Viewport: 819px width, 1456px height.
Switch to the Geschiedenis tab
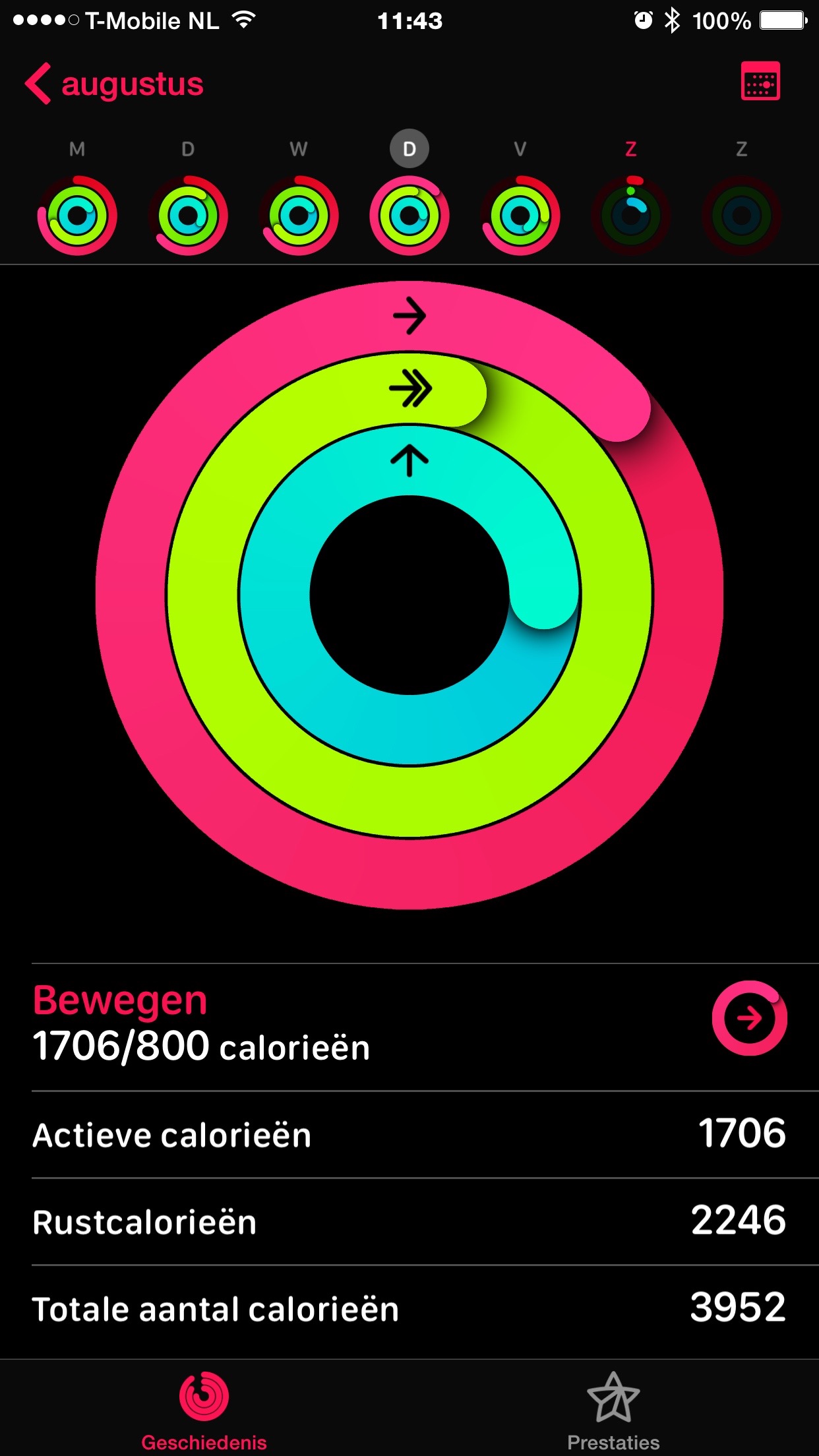click(x=204, y=1409)
